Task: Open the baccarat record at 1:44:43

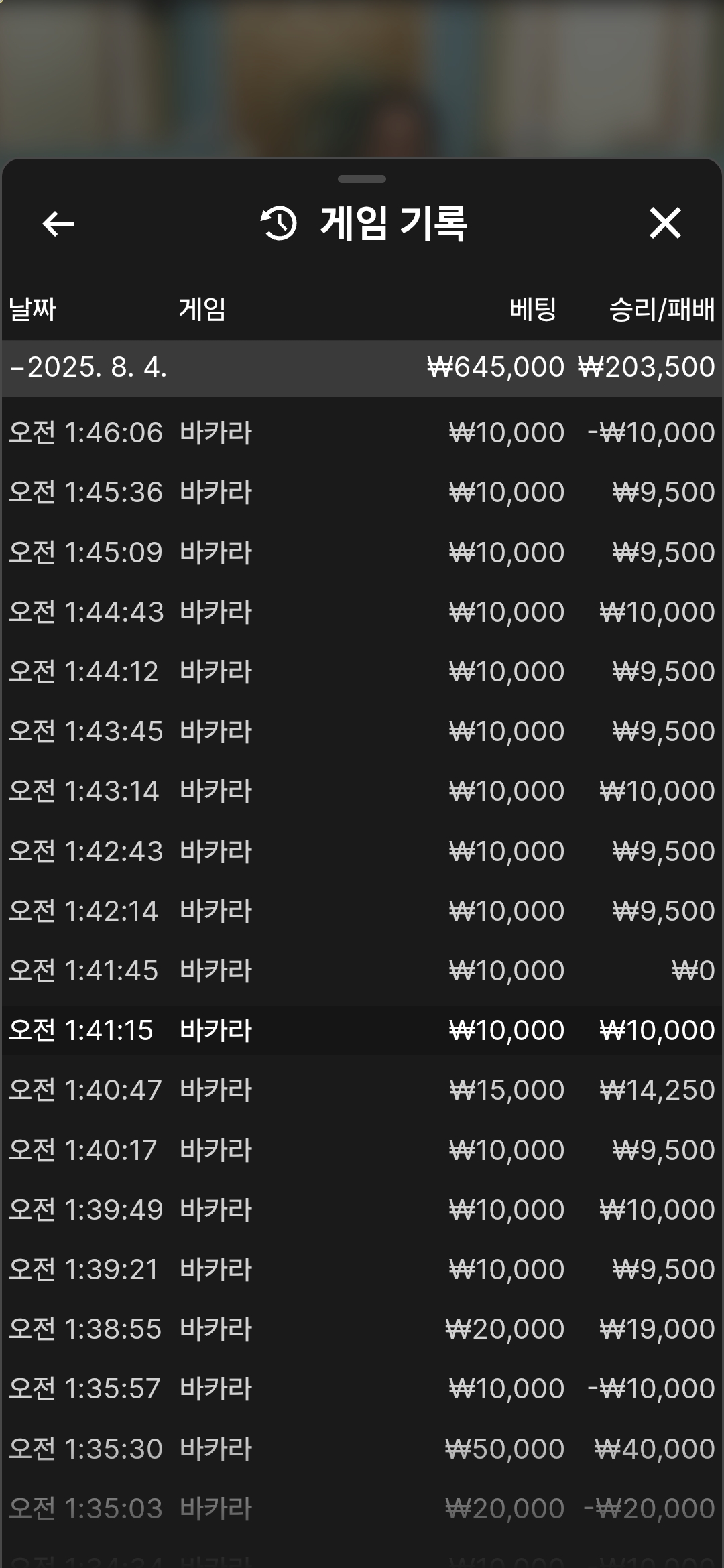Action: click(x=362, y=612)
